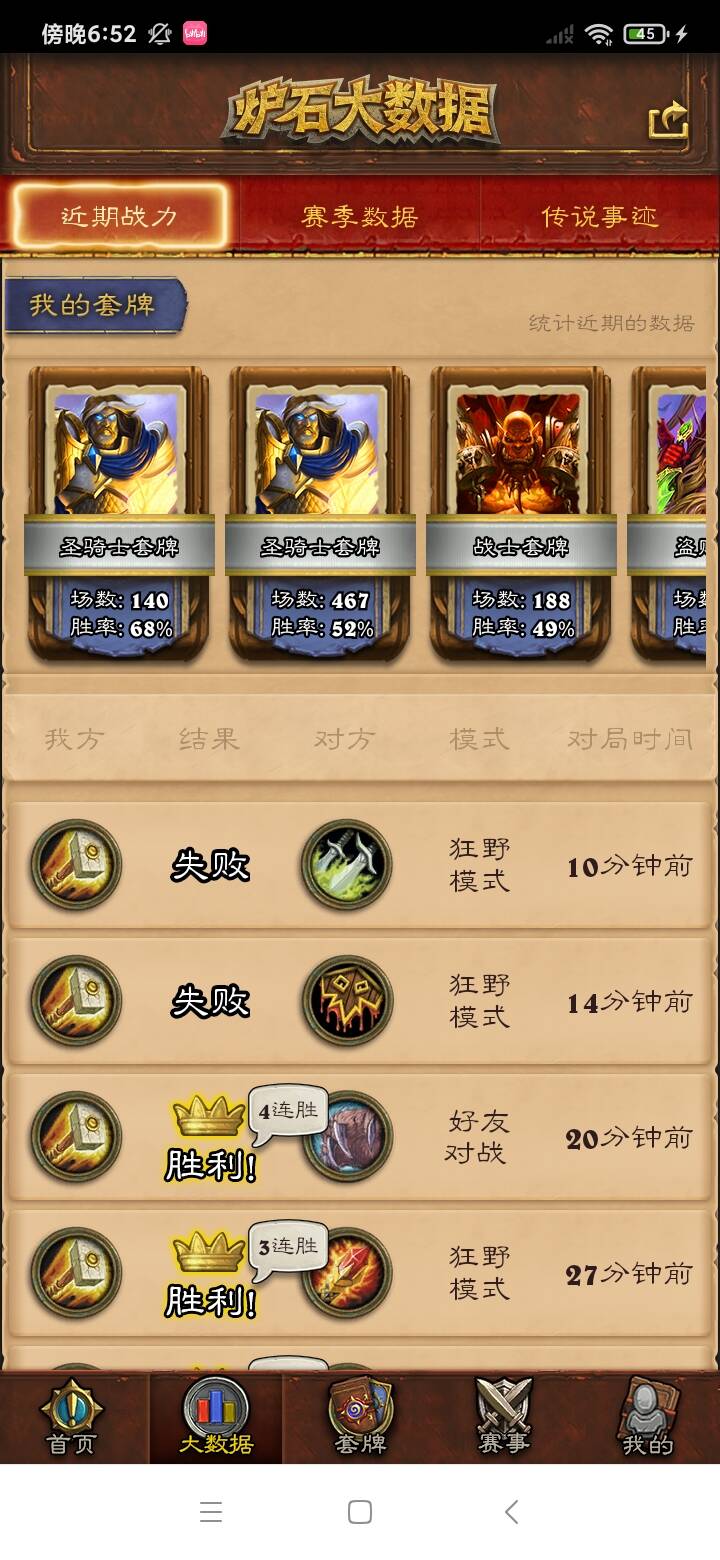Viewport: 720px width, 1560px height.
Task: Open the 好友对战 match from 20分钟前
Action: click(360, 1137)
